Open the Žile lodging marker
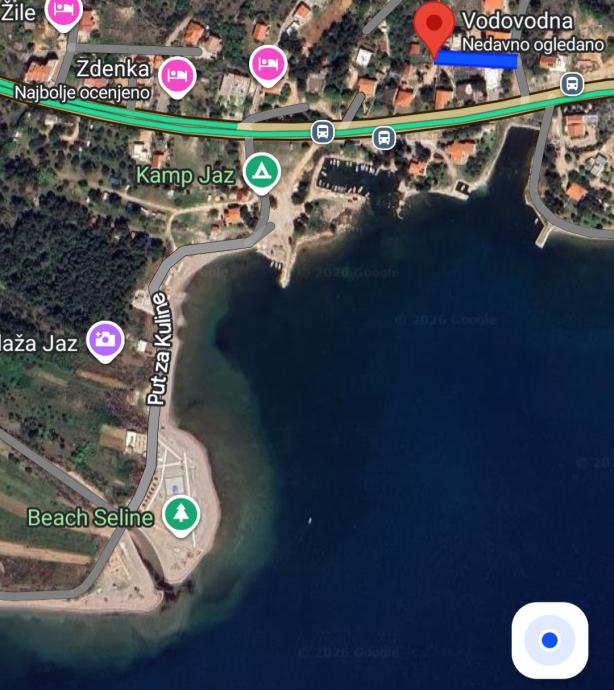 pos(64,11)
